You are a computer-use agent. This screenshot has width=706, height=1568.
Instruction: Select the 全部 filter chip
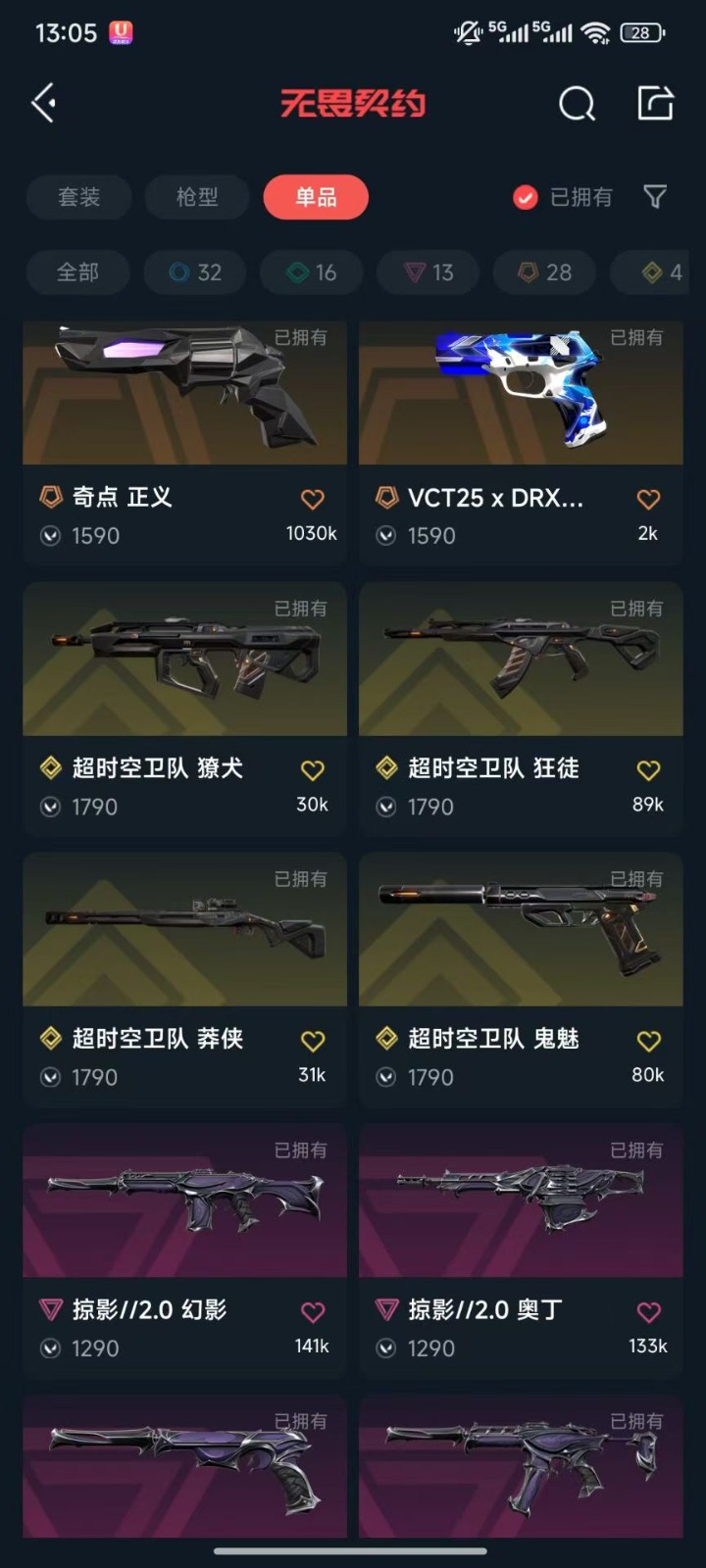[77, 272]
